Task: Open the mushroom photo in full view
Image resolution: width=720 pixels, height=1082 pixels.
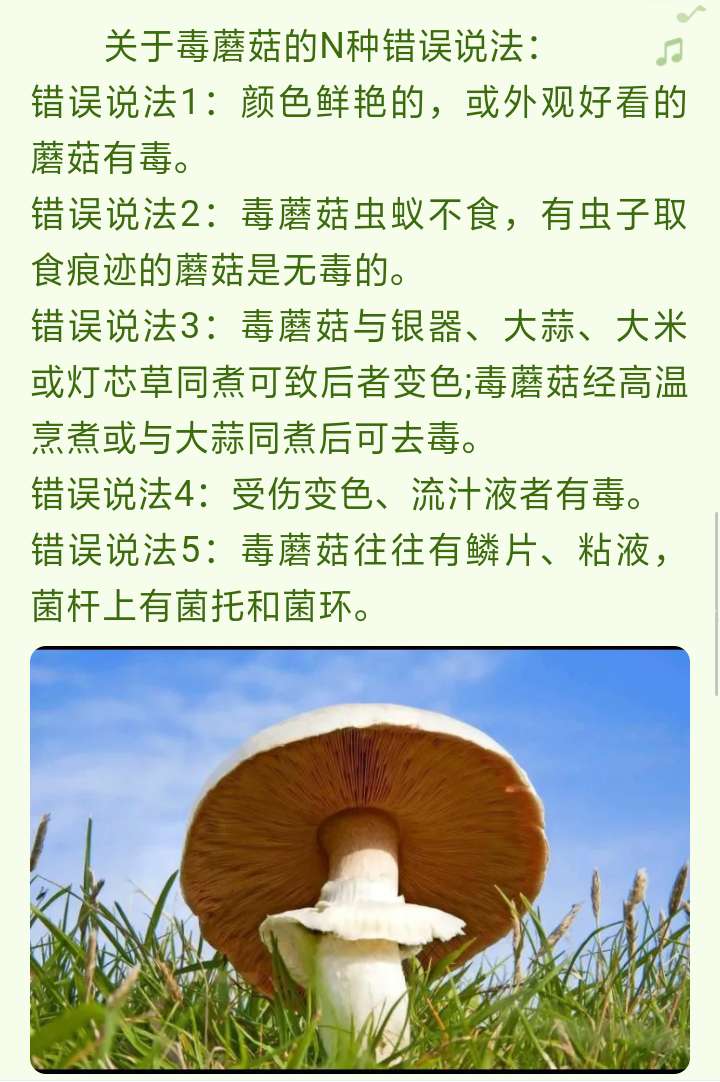Action: (x=360, y=860)
